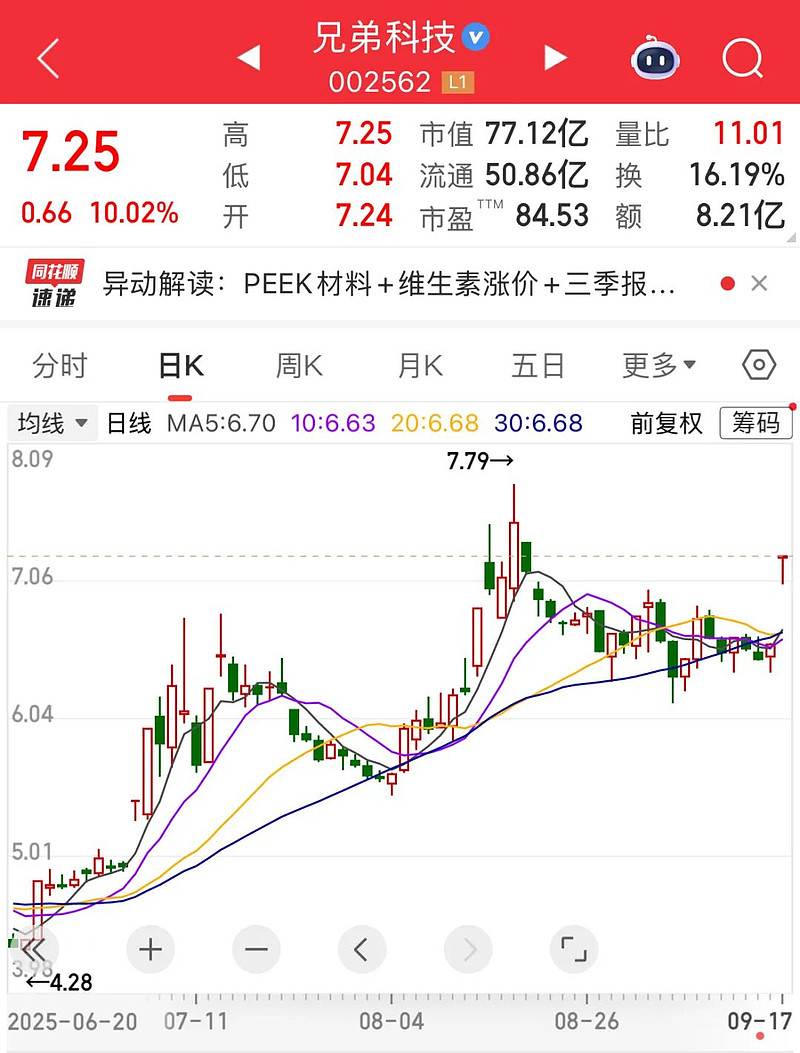Tap the red dot indicator on the news banner
The image size is (800, 1053).
pos(729,283)
